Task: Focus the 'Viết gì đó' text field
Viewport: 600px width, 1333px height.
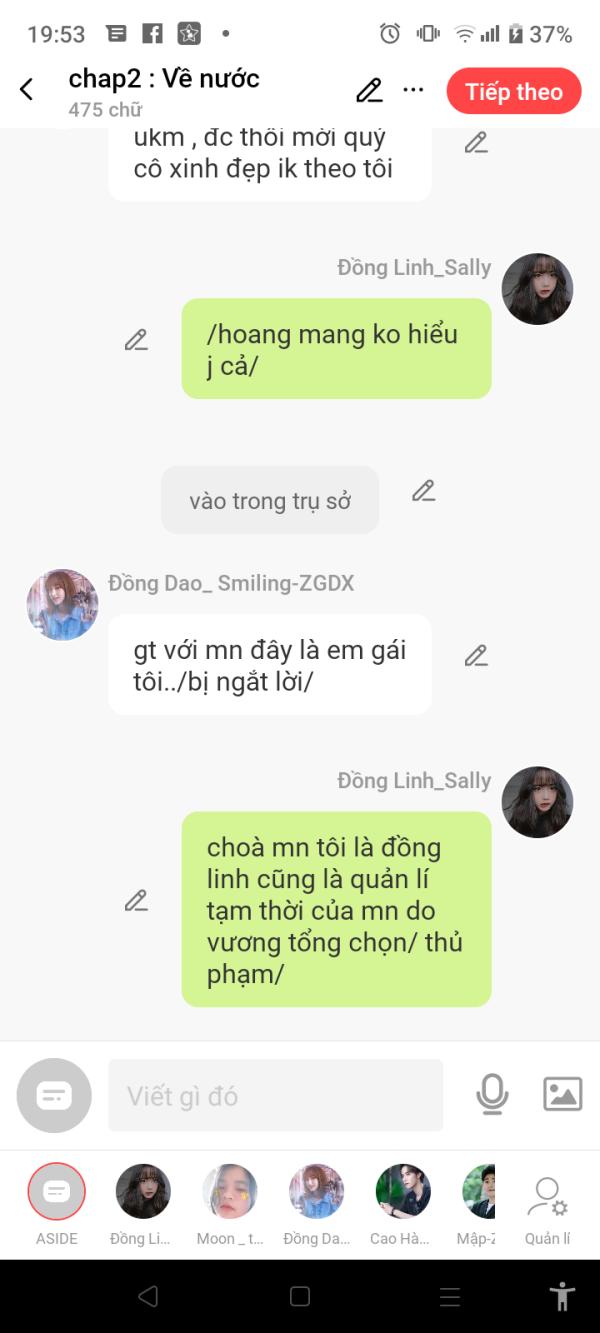Action: tap(275, 1096)
